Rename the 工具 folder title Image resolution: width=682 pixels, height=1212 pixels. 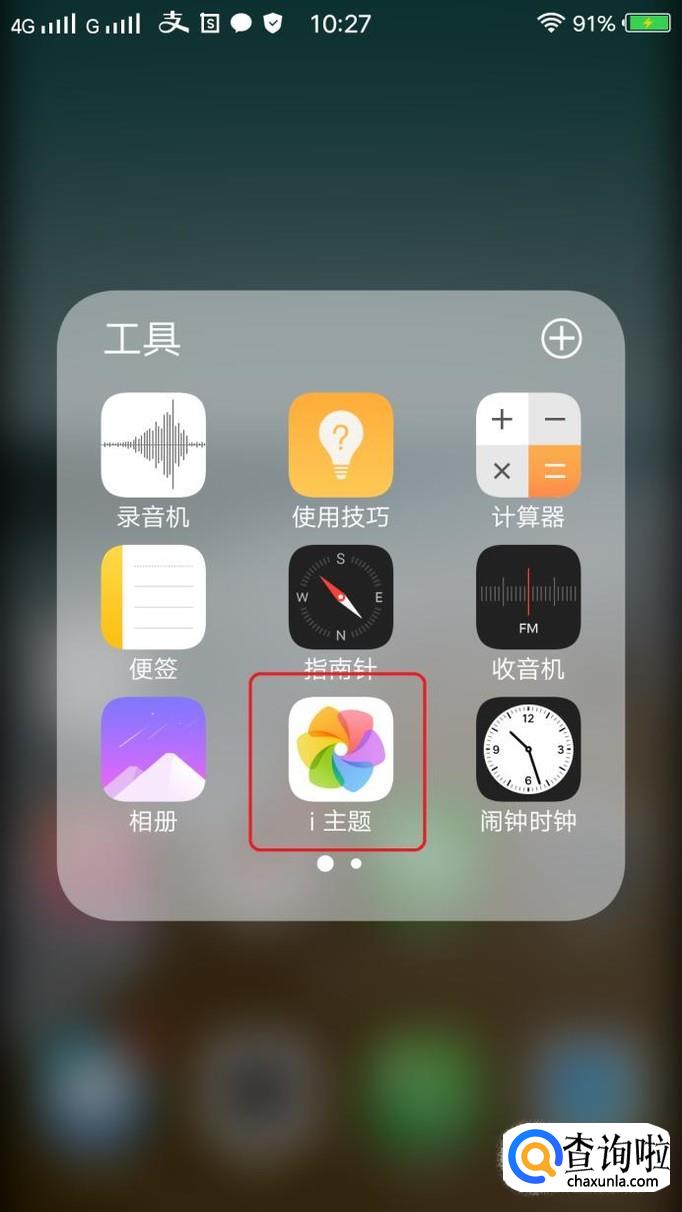[x=142, y=340]
